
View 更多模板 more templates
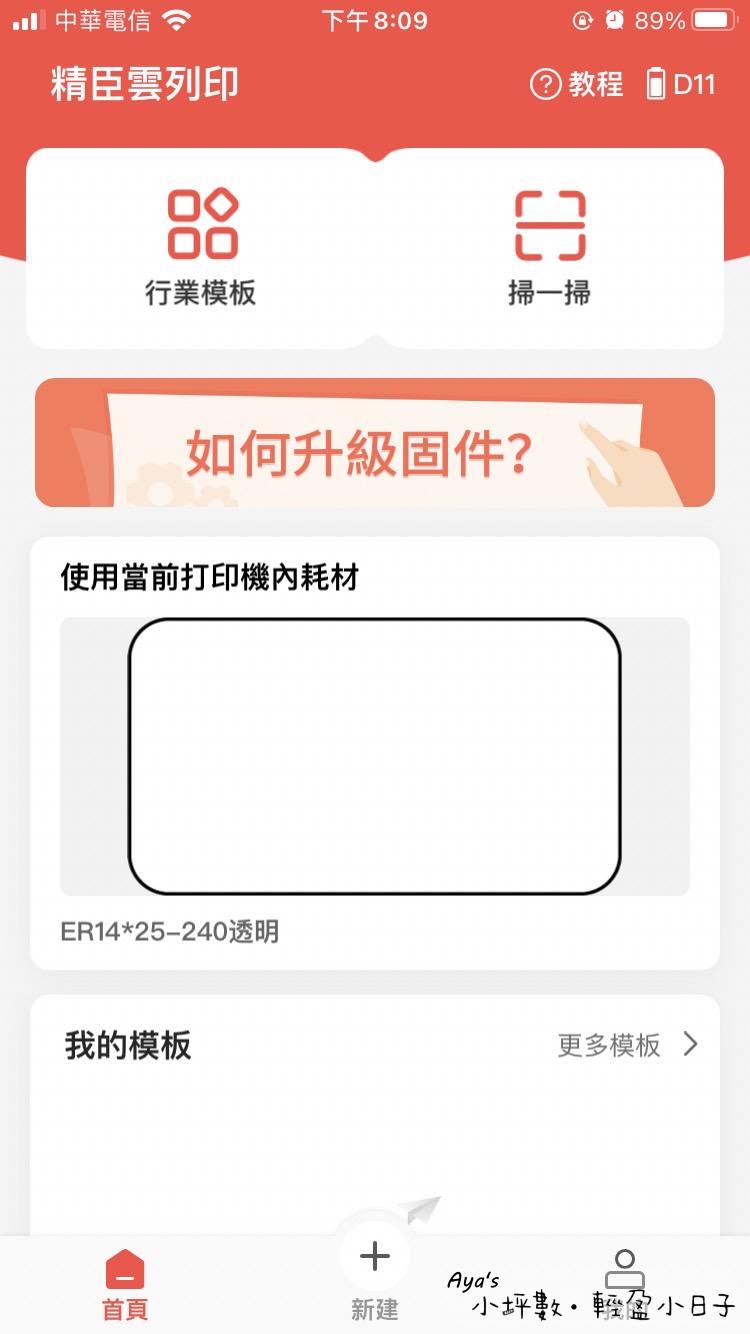click(x=627, y=1046)
